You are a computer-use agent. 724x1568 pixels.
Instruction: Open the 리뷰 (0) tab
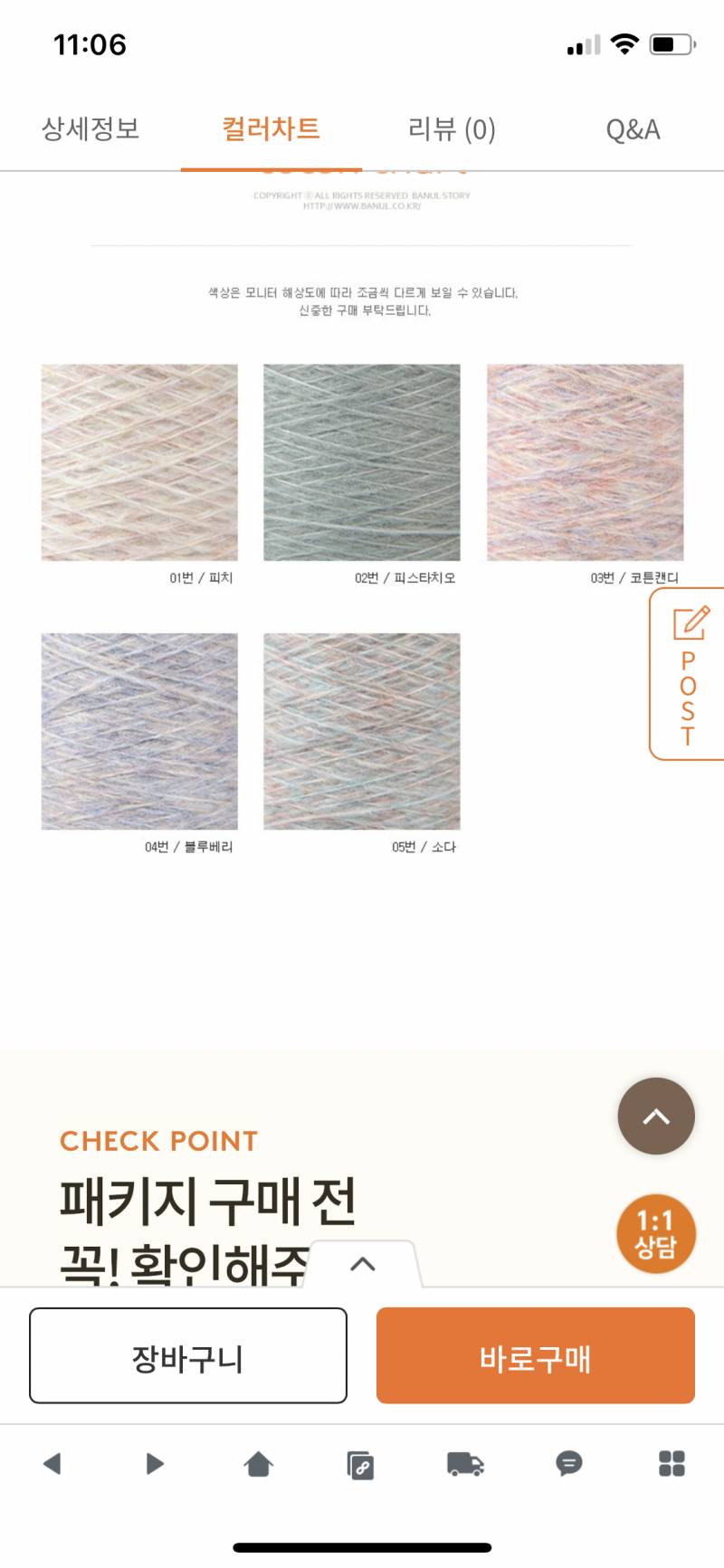click(452, 129)
